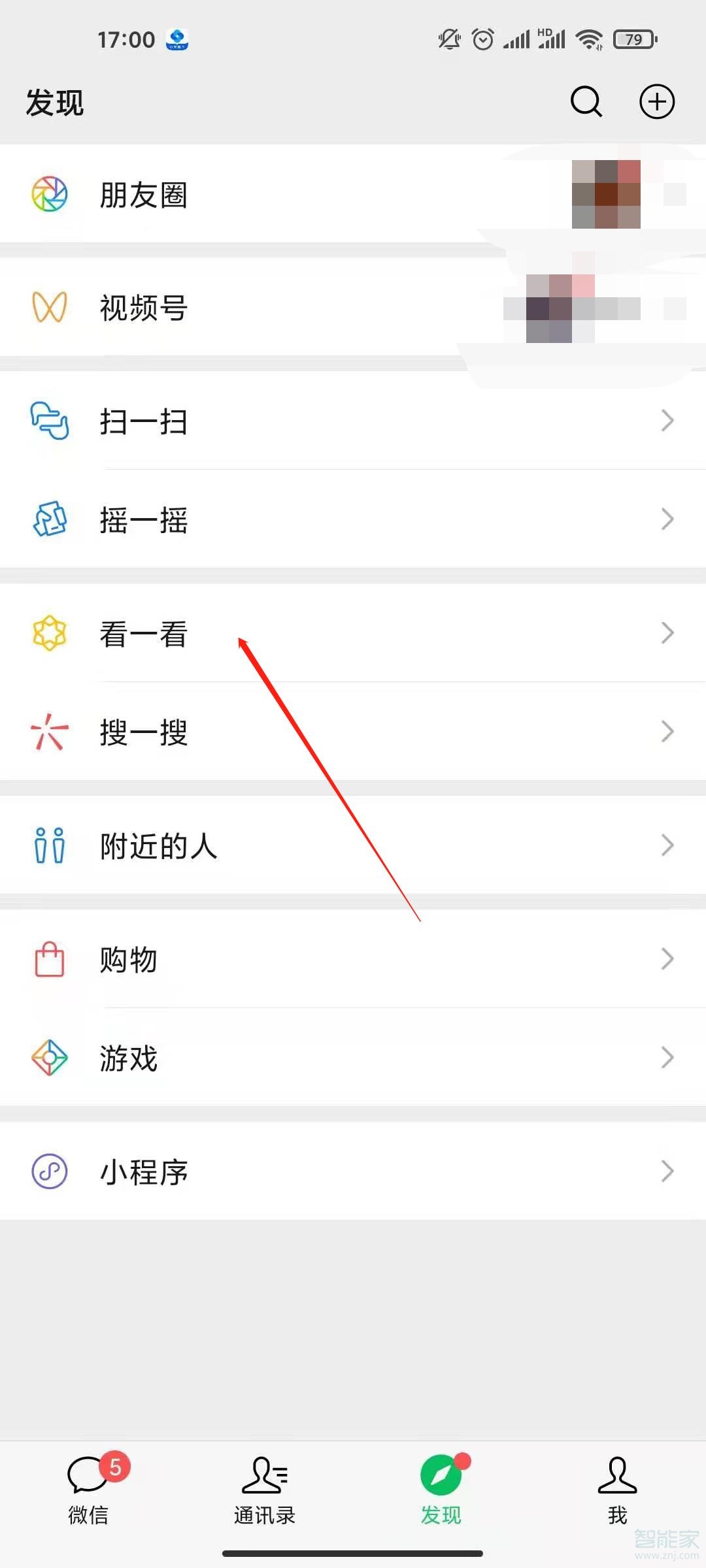Open 附近的人 People Nearby icon
The height and width of the screenshot is (1568, 706).
pyautogui.click(x=49, y=845)
